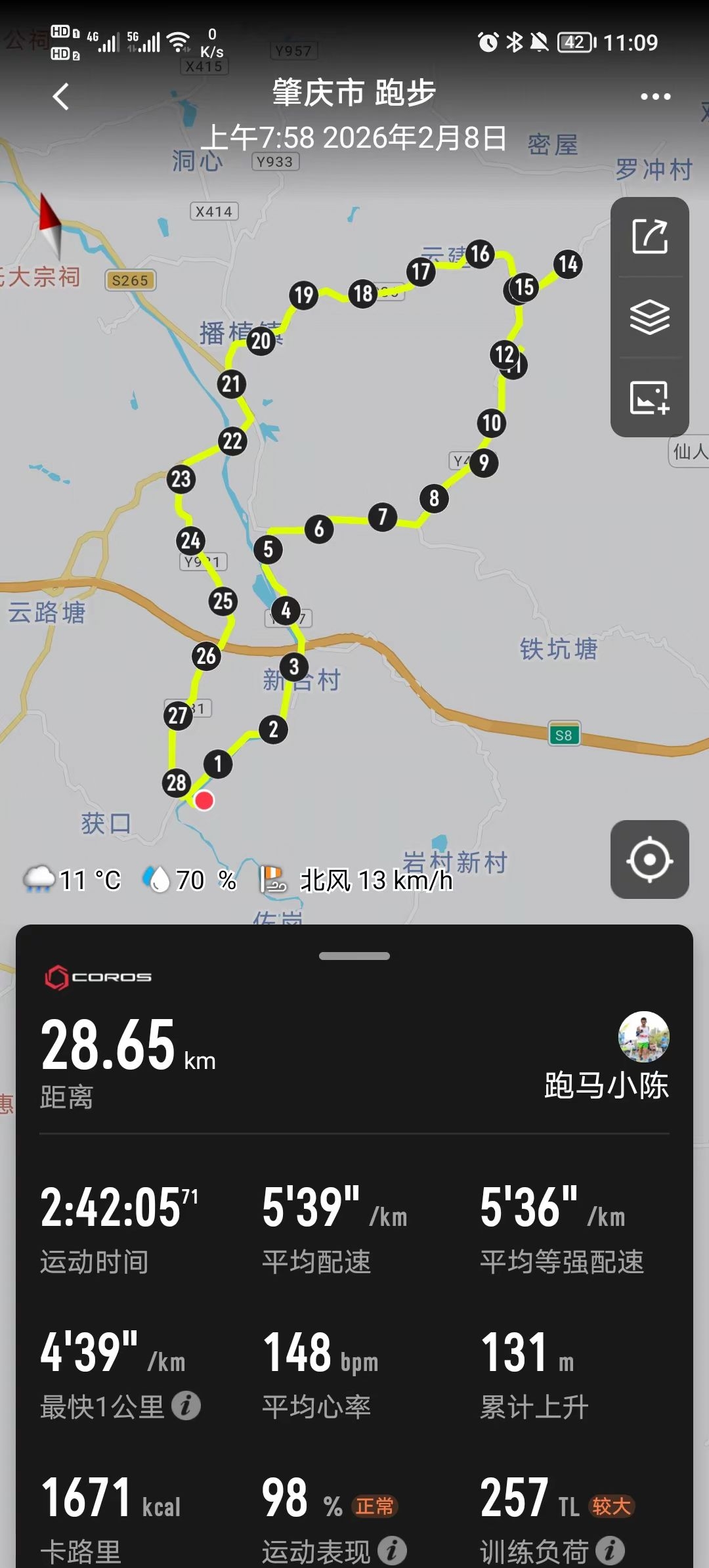Open the map layers selector
Screen dimensions: 709x1568
[649, 317]
